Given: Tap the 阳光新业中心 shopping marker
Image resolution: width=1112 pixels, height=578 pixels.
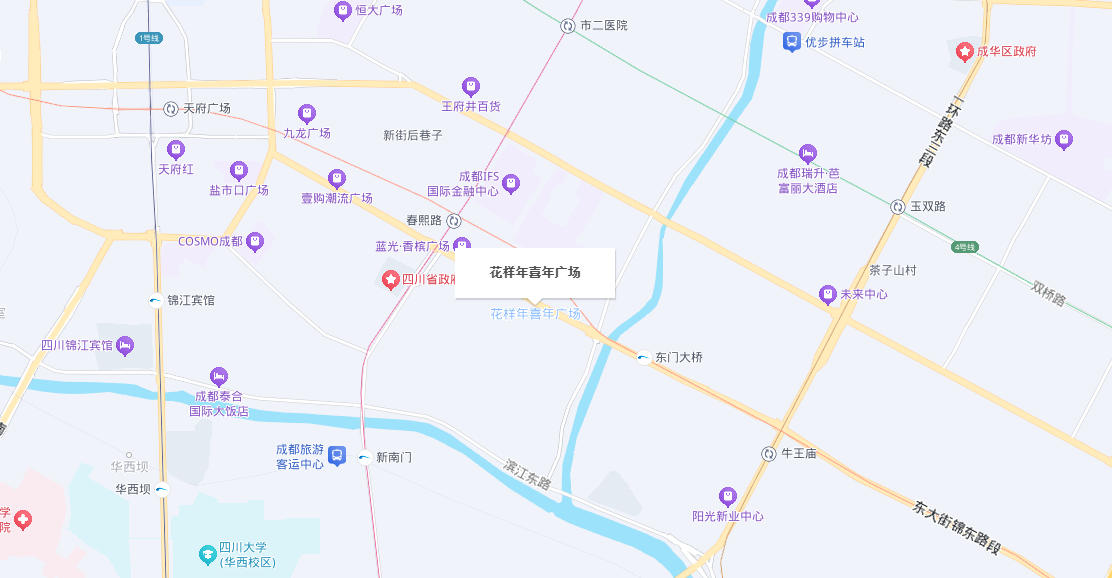Looking at the screenshot, I should pos(727,496).
